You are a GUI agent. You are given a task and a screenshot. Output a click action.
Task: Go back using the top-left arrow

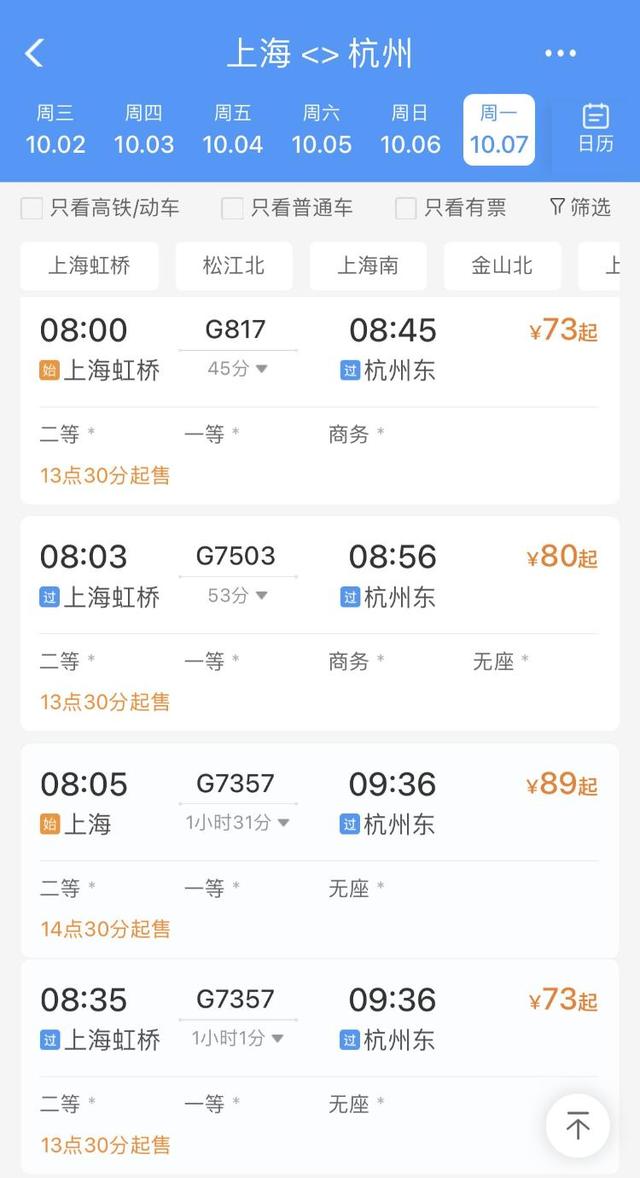point(35,53)
